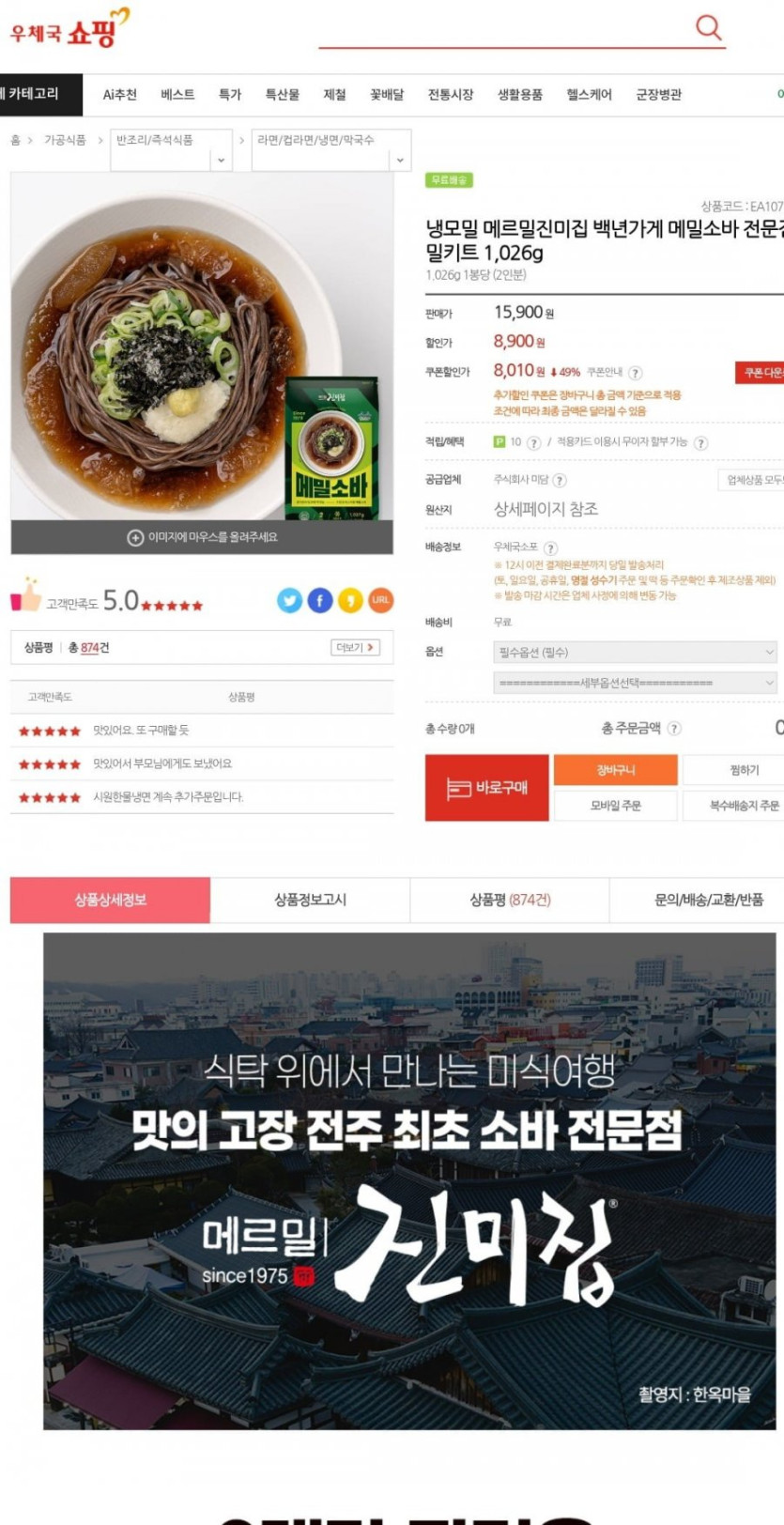
Task: Open 문의/배송/교환/반품 tab
Action: pyautogui.click(x=708, y=900)
